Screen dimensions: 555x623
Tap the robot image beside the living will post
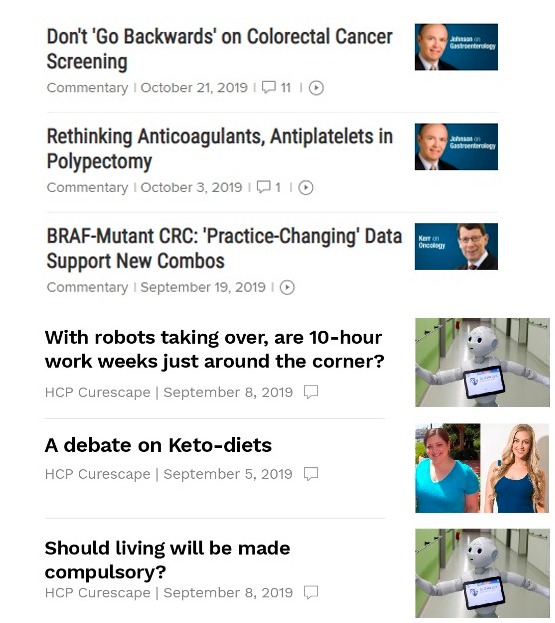click(x=482, y=573)
